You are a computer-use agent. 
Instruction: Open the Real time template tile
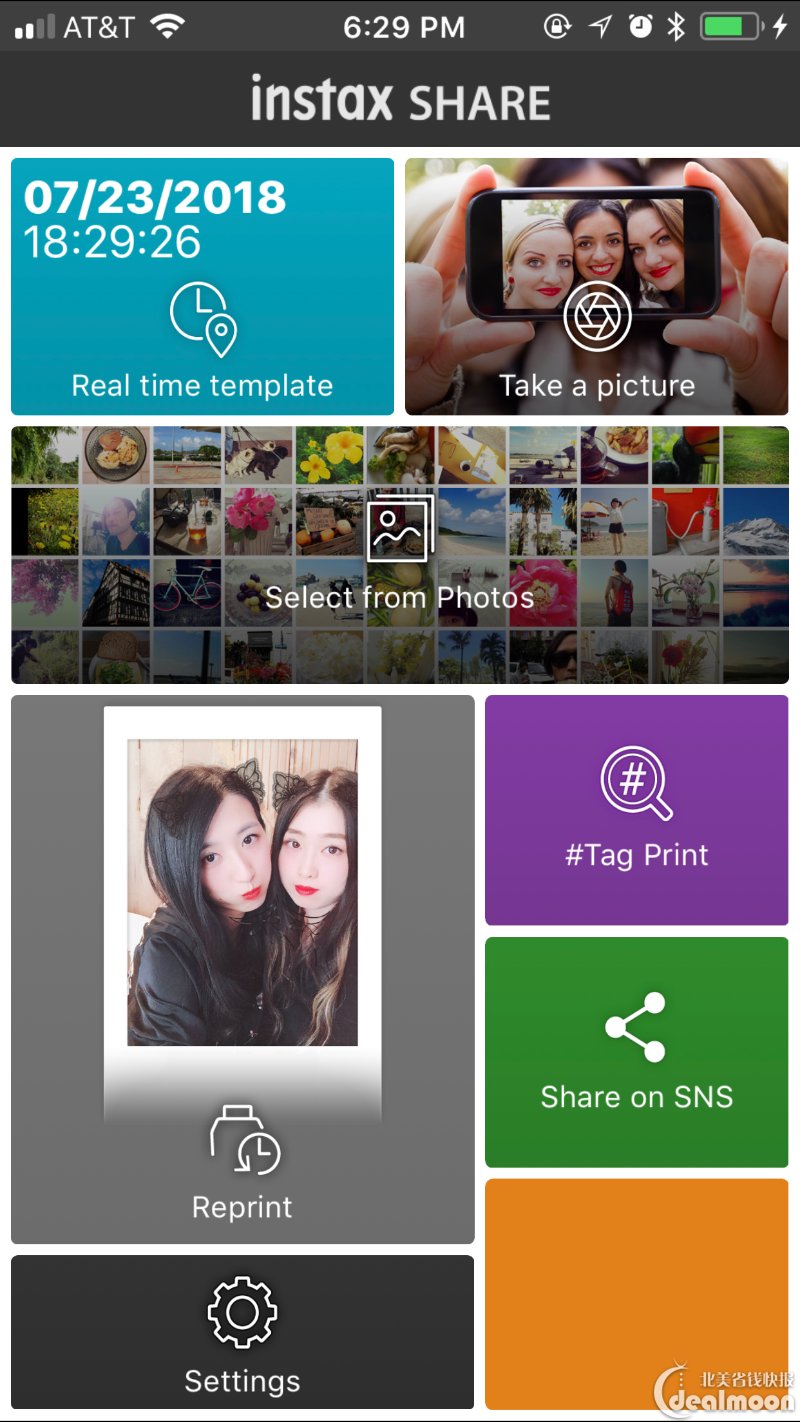point(202,286)
